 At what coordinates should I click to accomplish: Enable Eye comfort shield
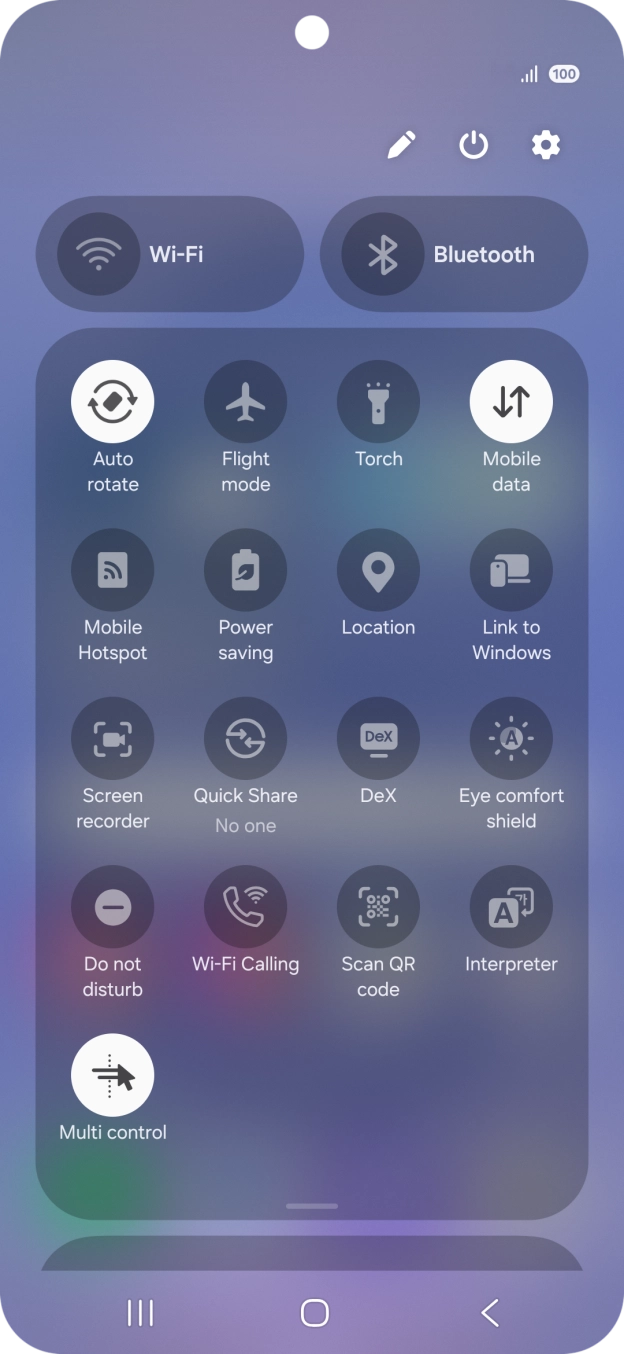click(x=511, y=738)
